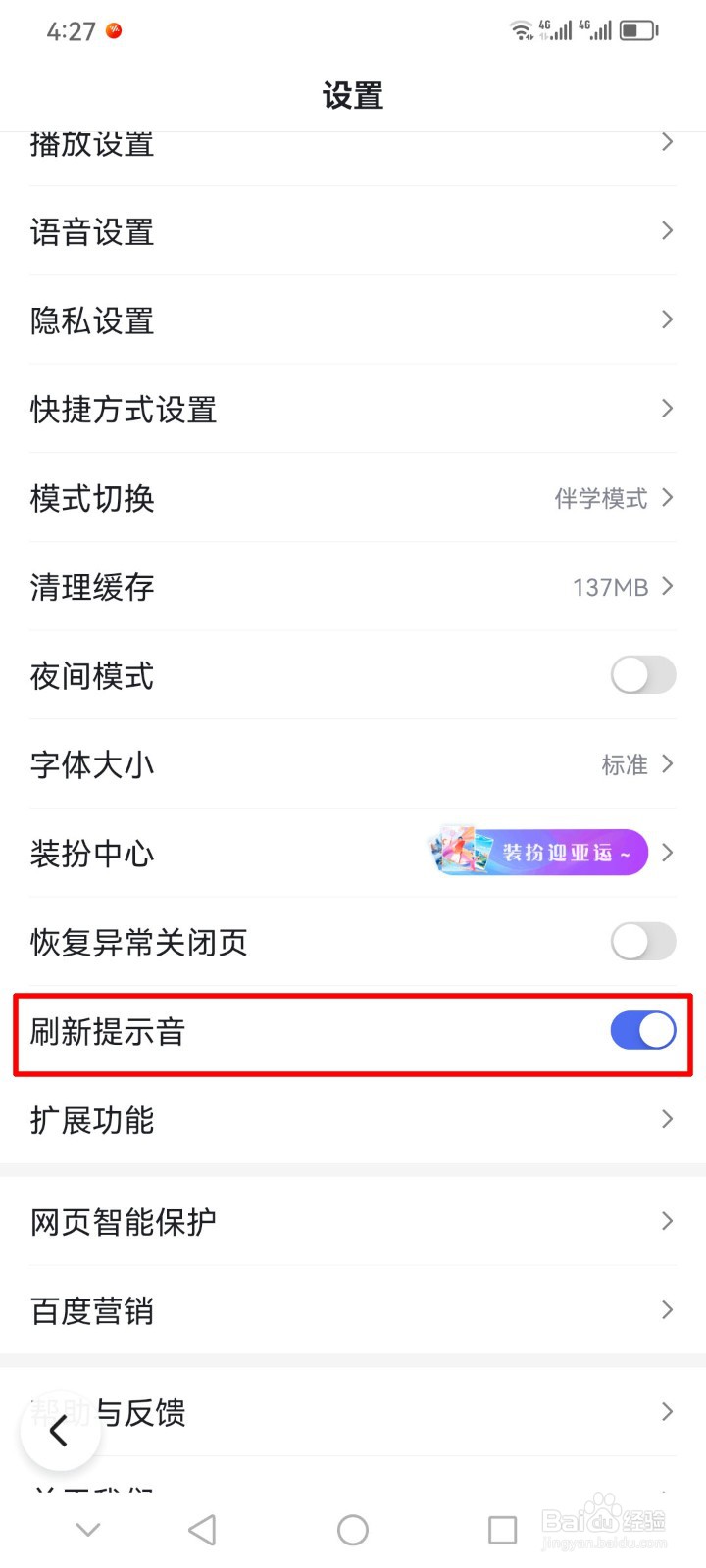Tap 清理缓存 to clear 137MB cache
Image resolution: width=706 pixels, height=1568 pixels.
353,587
